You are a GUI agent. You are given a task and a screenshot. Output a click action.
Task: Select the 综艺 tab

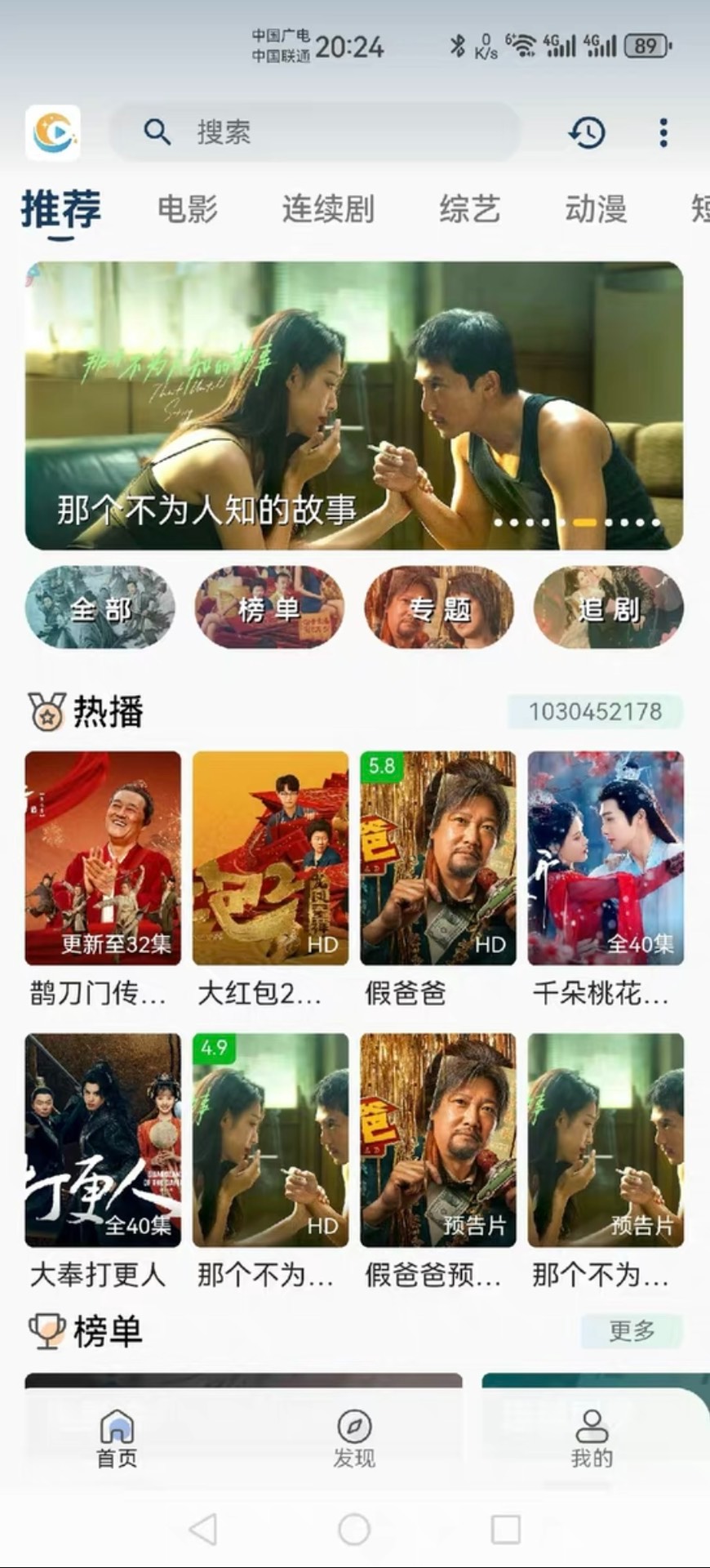pos(469,209)
